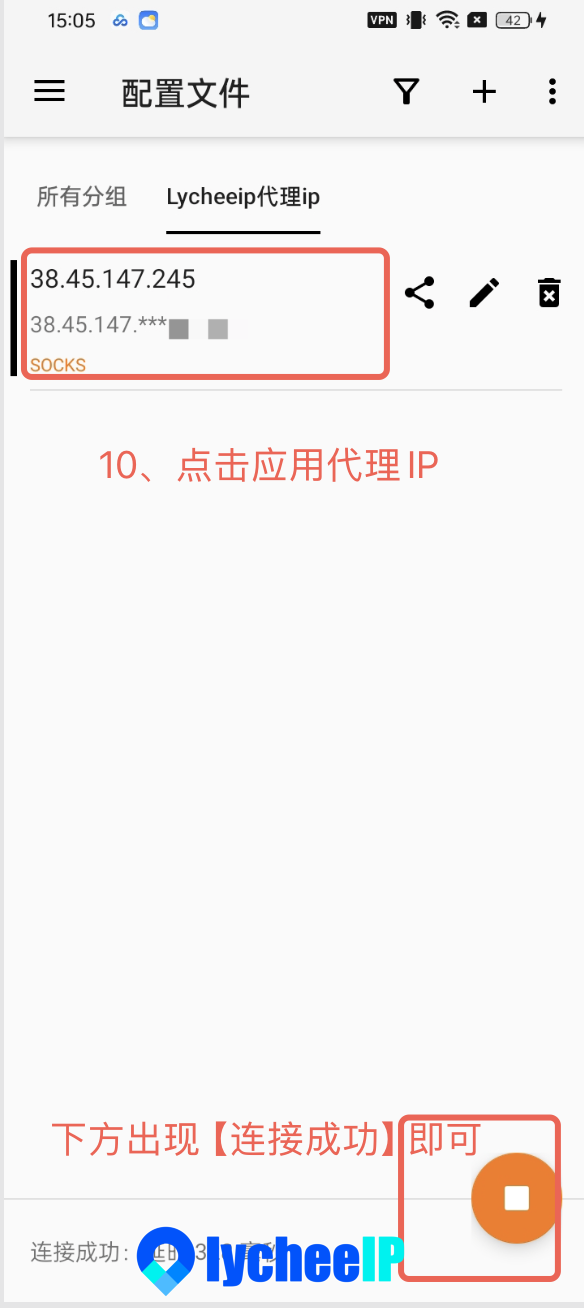Stop the connection with orange button
The width and height of the screenshot is (584, 1308).
[x=516, y=1198]
